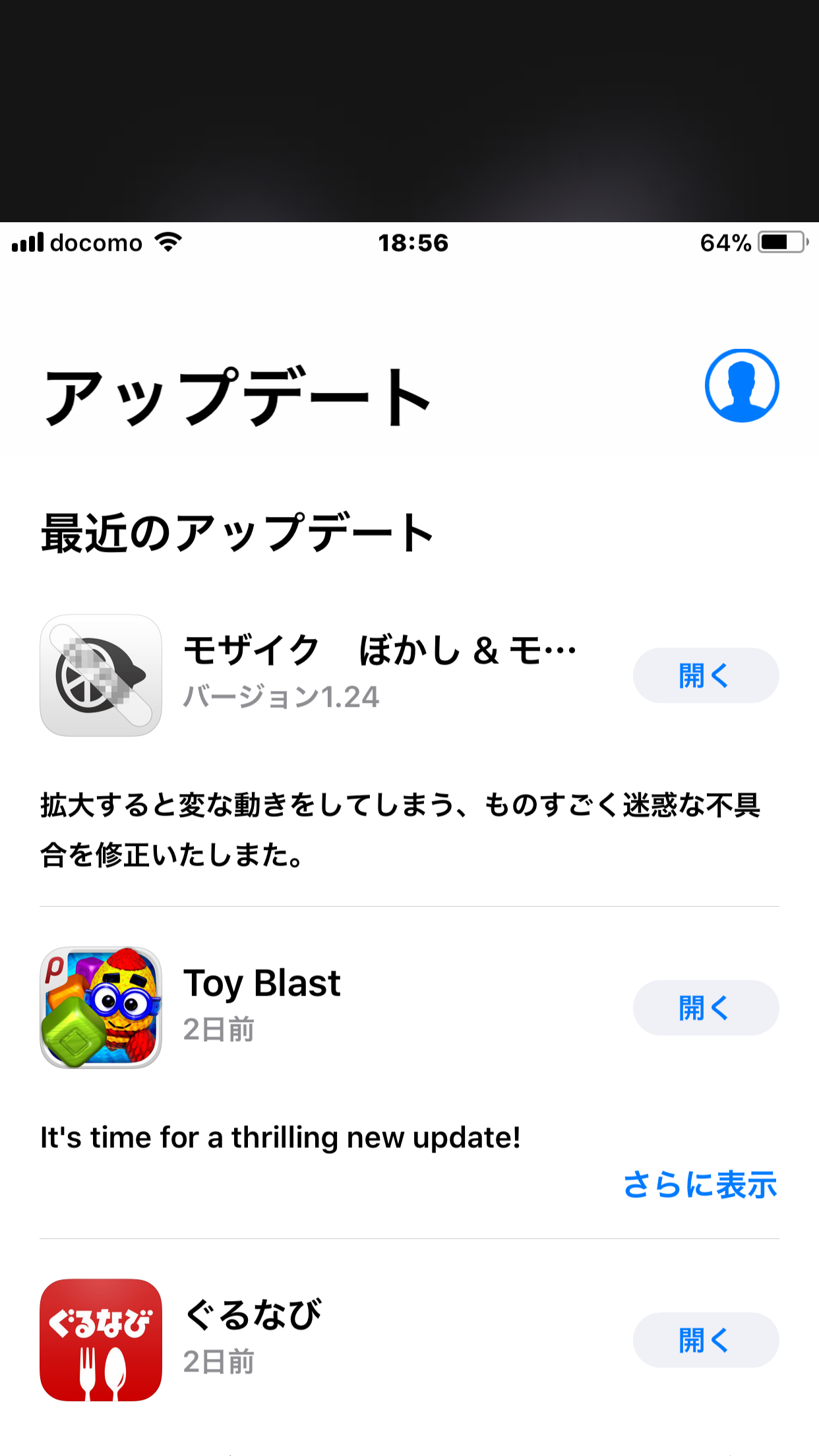
Task: Open ぐるなび with its 開く button
Action: click(x=706, y=1341)
